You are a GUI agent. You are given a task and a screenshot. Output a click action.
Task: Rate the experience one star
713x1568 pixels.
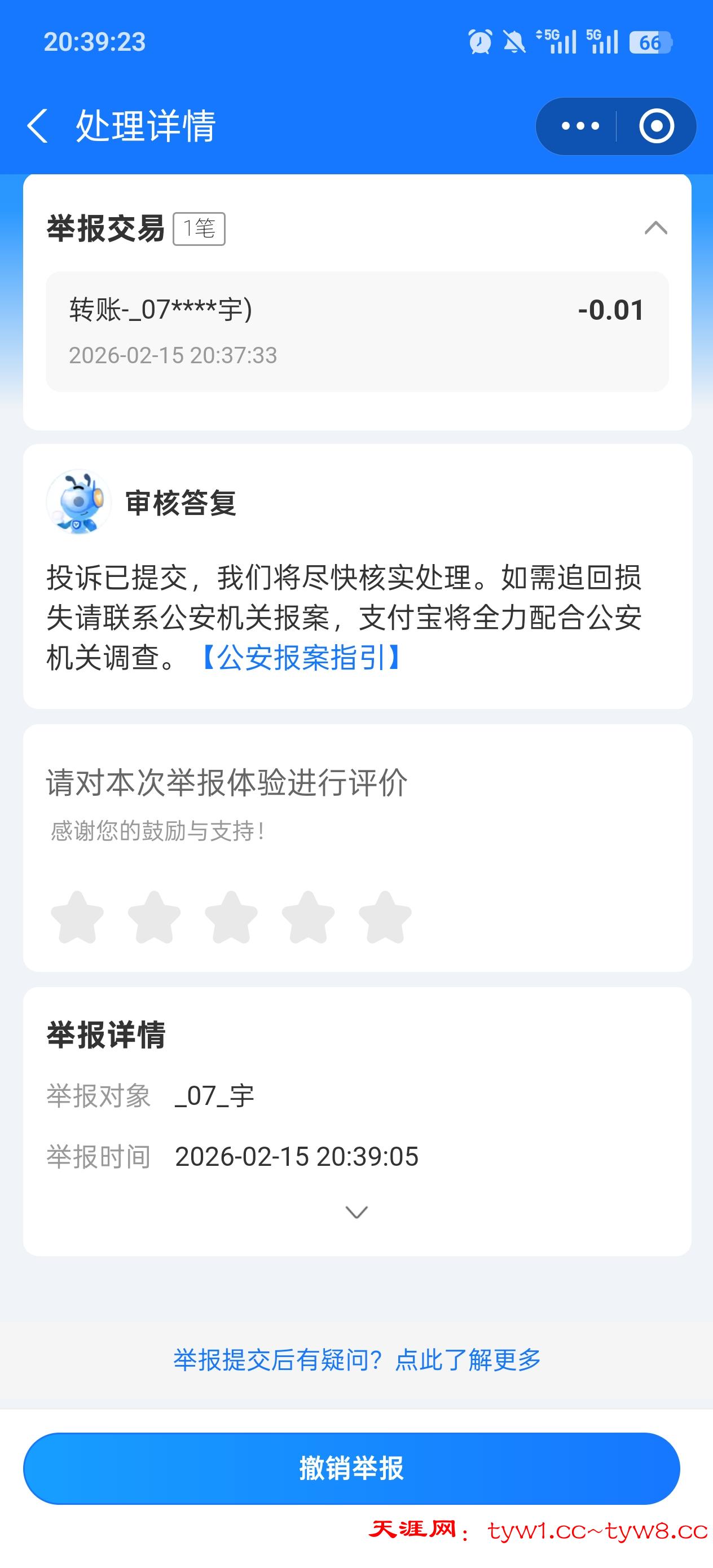77,917
